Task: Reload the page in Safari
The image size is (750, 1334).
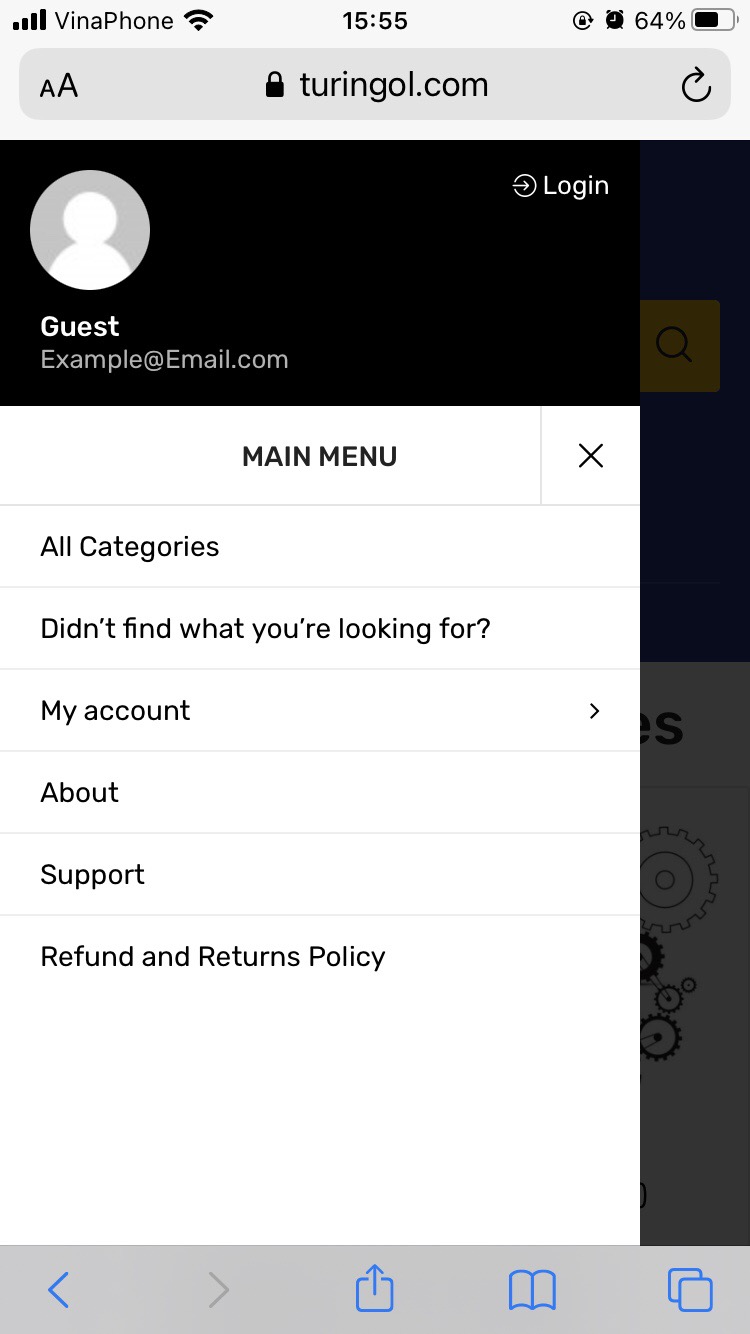Action: [x=696, y=85]
